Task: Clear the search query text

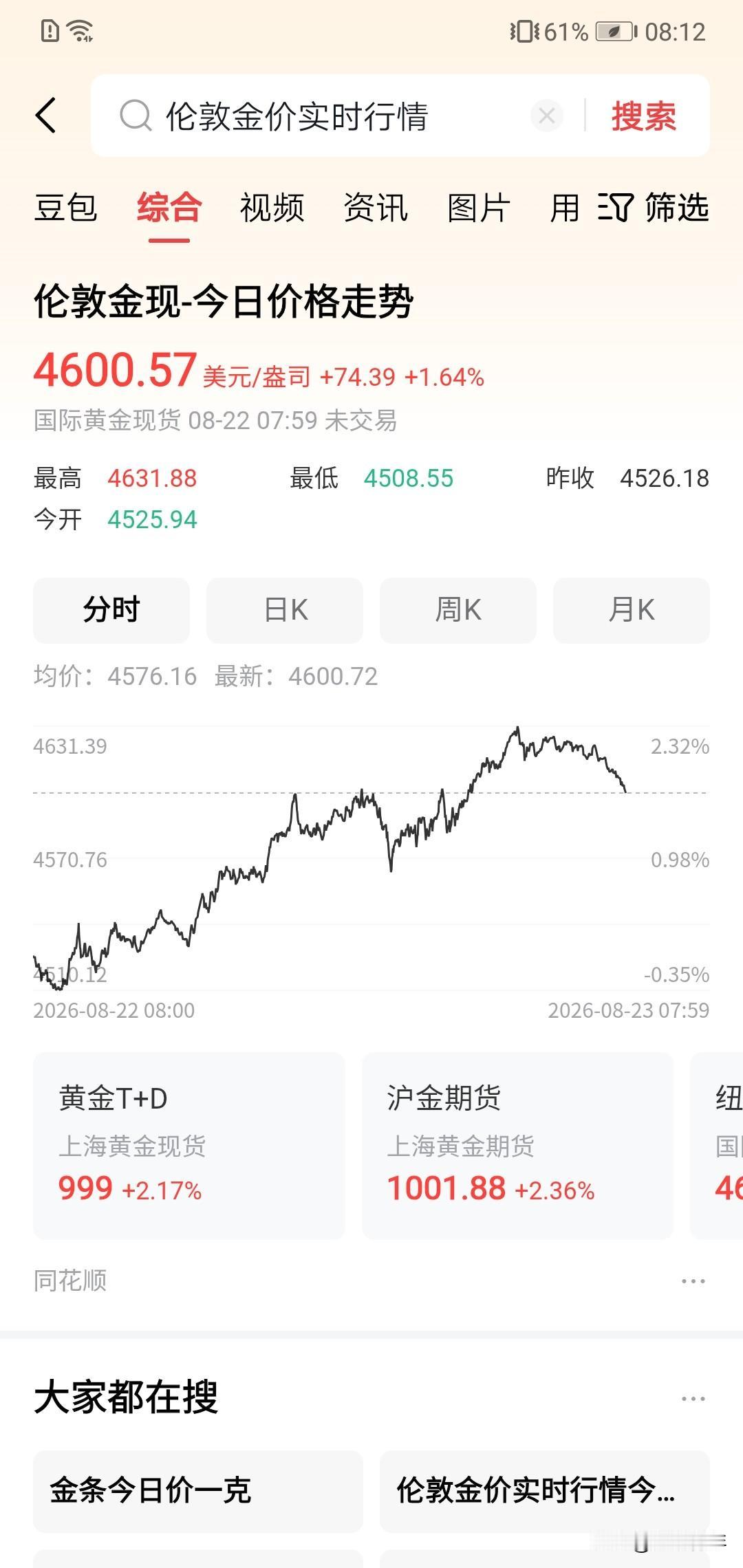Action: click(547, 116)
